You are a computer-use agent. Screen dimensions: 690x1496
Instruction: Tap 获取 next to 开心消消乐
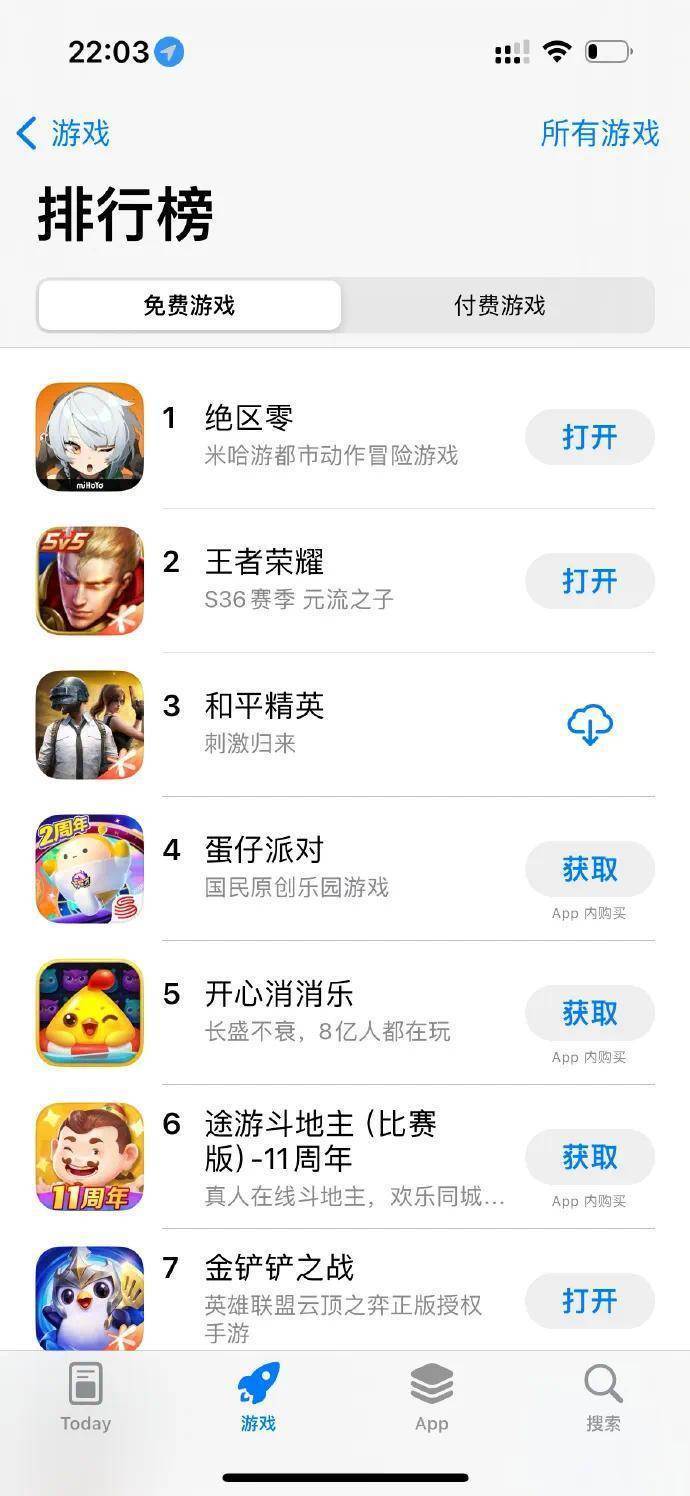tap(590, 1013)
